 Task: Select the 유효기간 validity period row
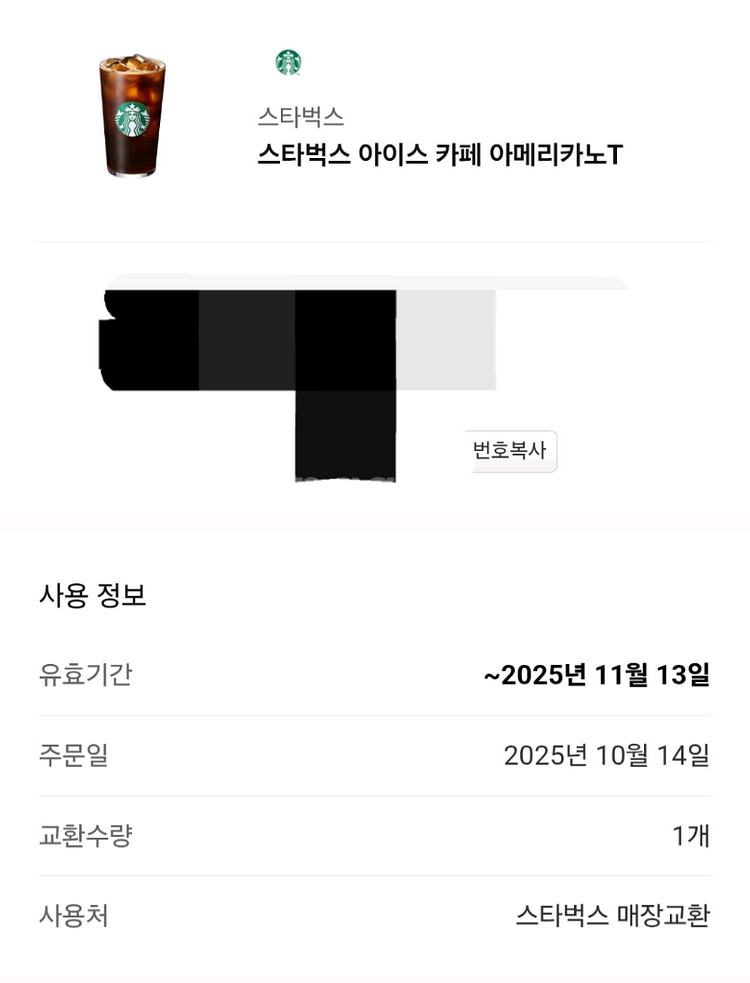coord(84,676)
